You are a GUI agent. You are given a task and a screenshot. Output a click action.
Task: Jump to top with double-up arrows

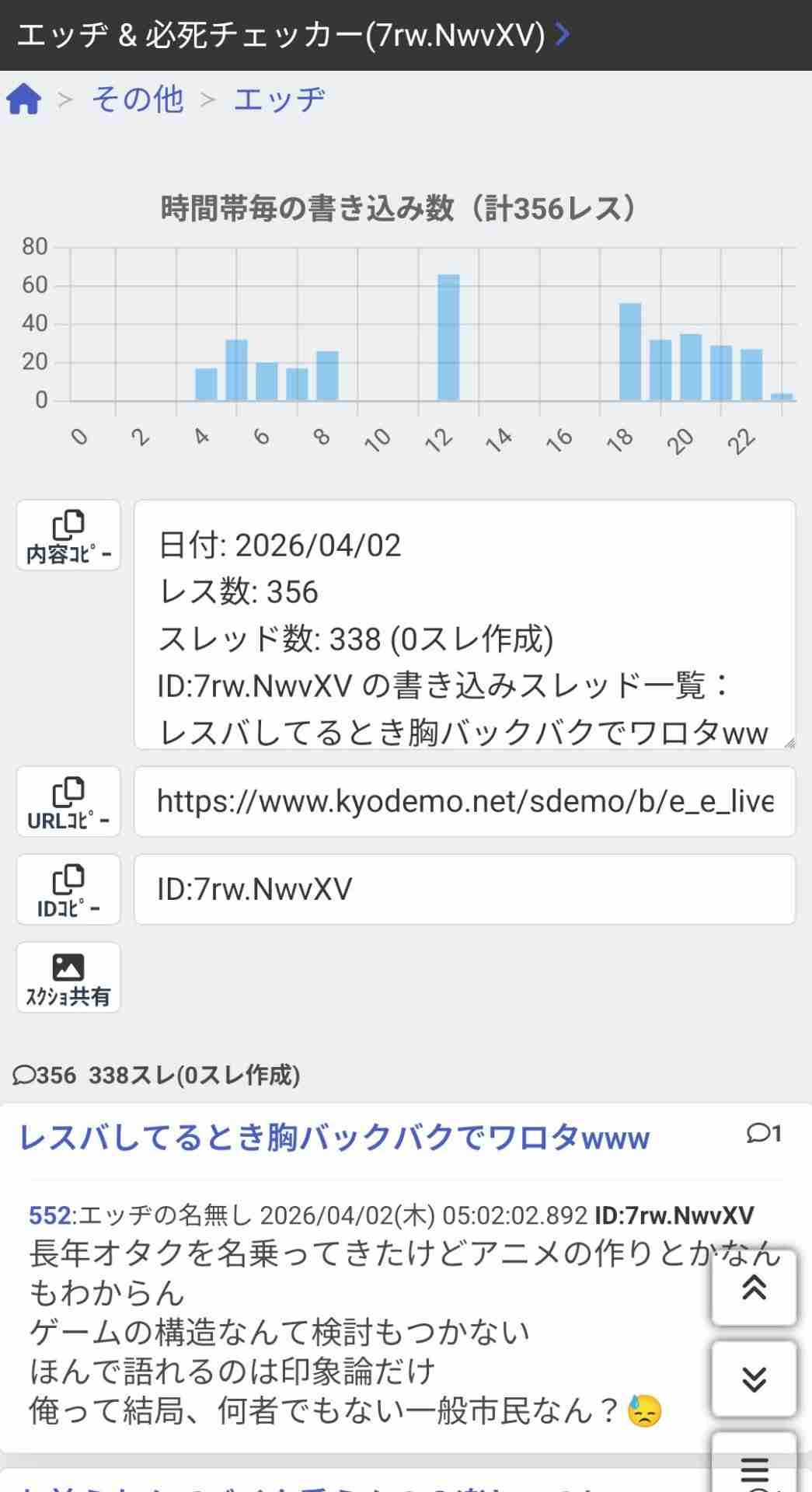click(x=754, y=1288)
